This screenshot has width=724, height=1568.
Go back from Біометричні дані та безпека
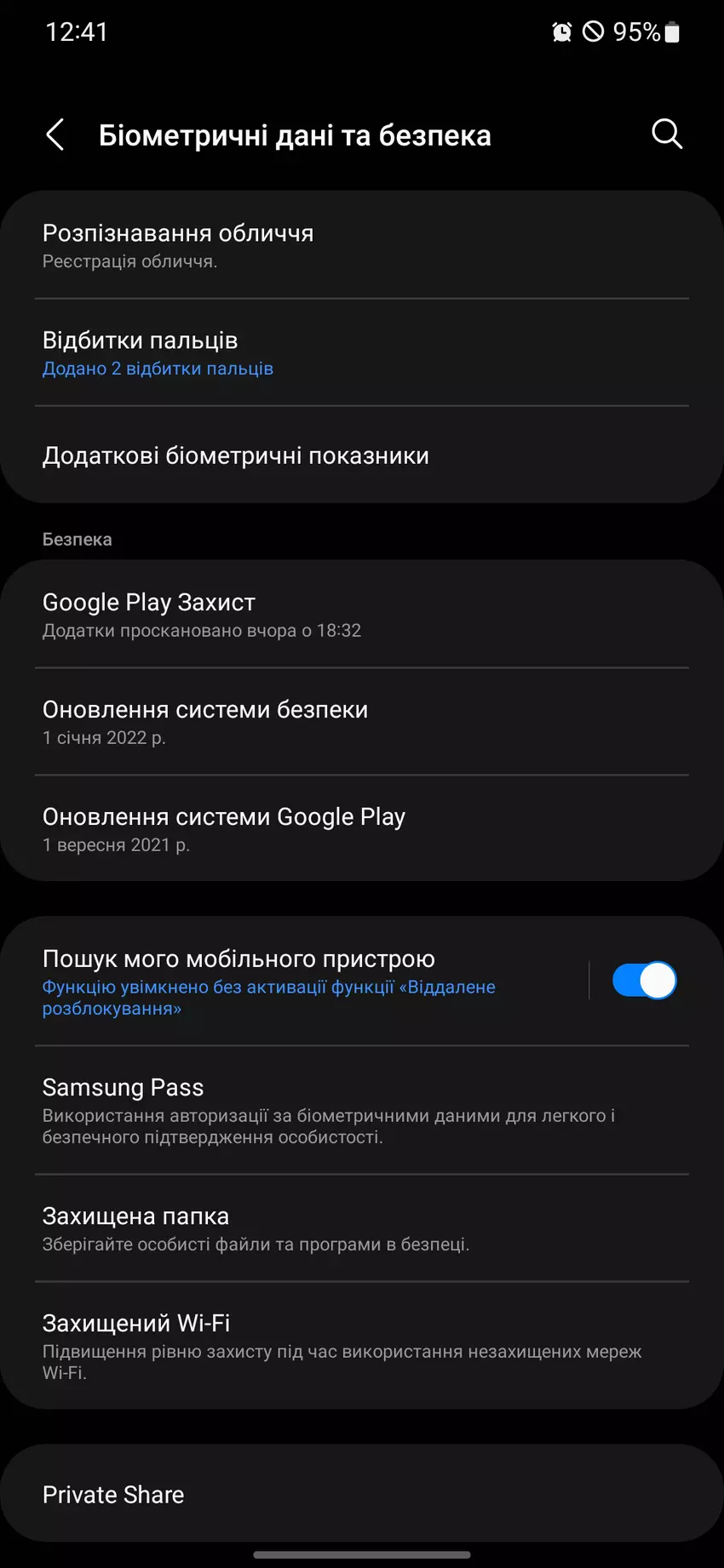55,134
